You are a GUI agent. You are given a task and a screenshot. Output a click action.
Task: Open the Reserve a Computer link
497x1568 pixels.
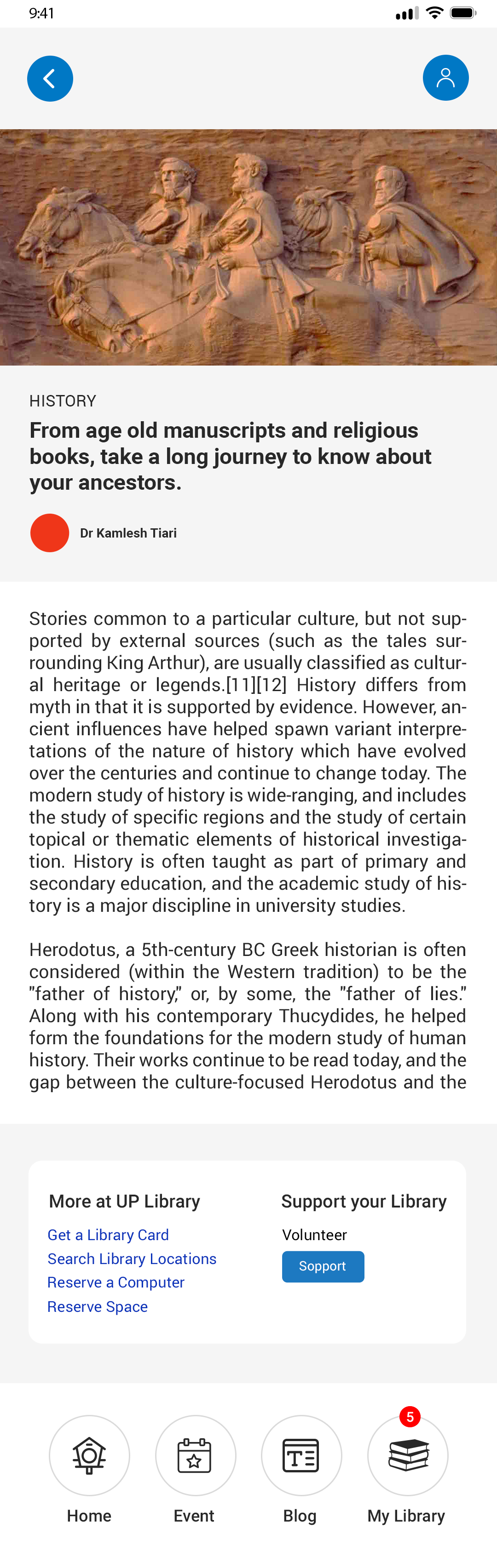click(116, 1282)
